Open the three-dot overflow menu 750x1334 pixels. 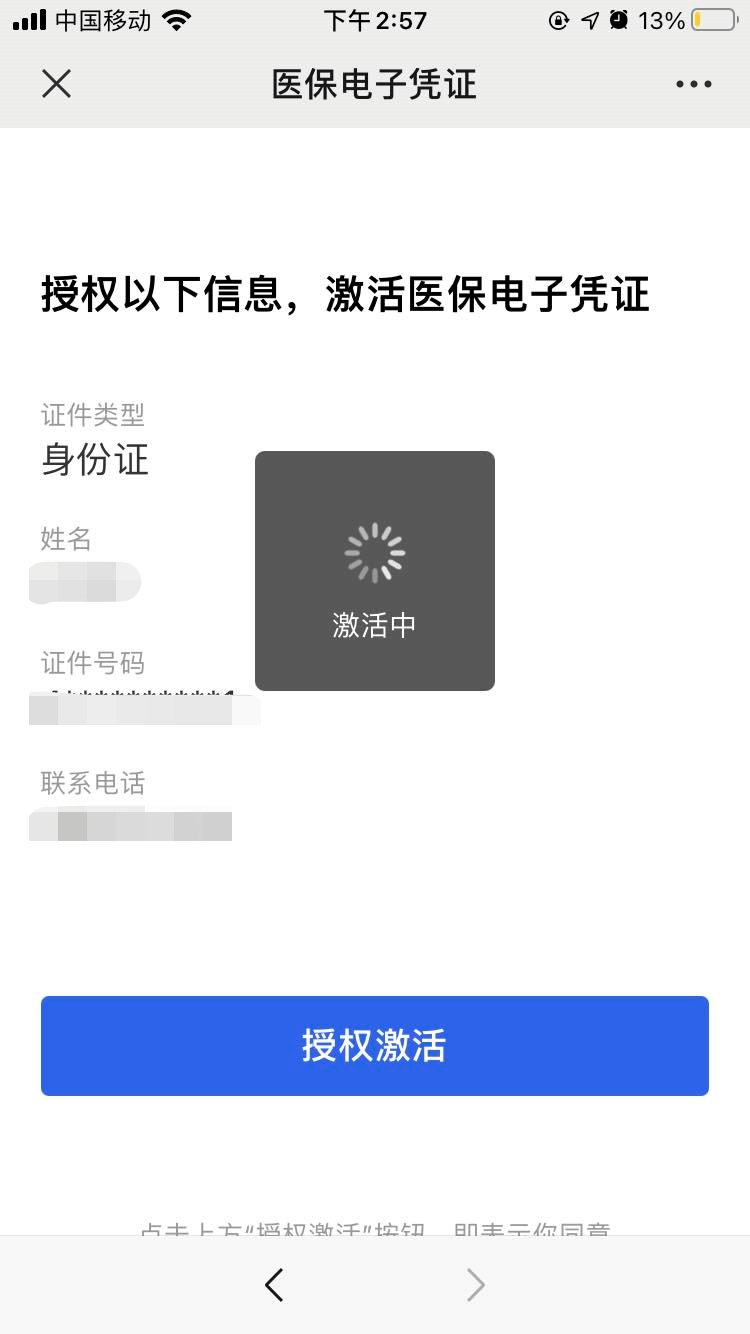pyautogui.click(x=693, y=84)
